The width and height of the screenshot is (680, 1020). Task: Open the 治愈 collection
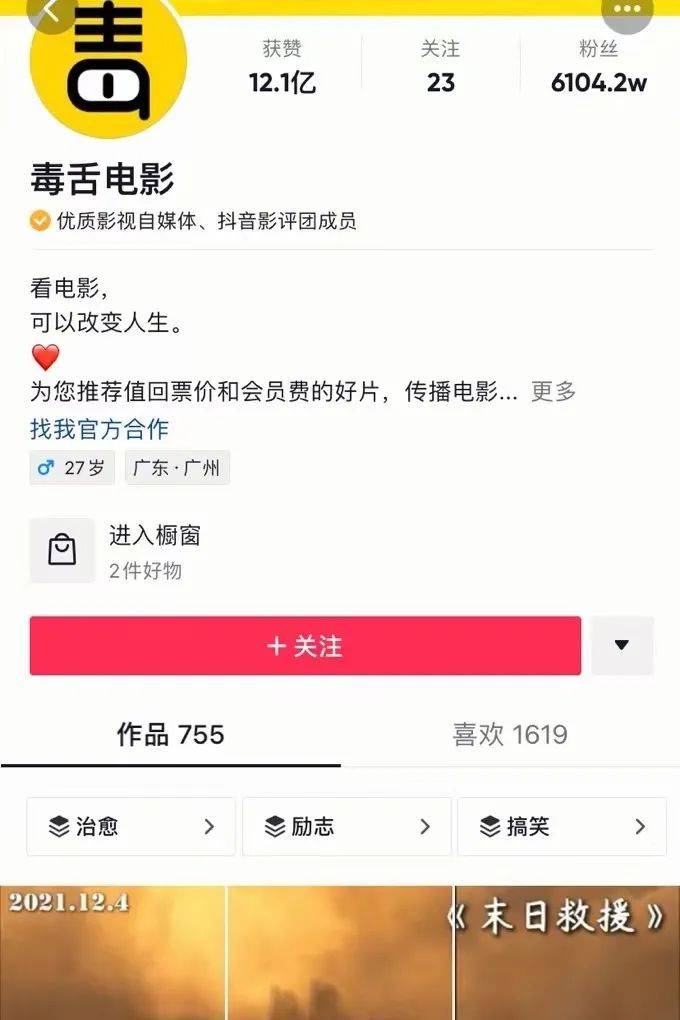pos(131,827)
